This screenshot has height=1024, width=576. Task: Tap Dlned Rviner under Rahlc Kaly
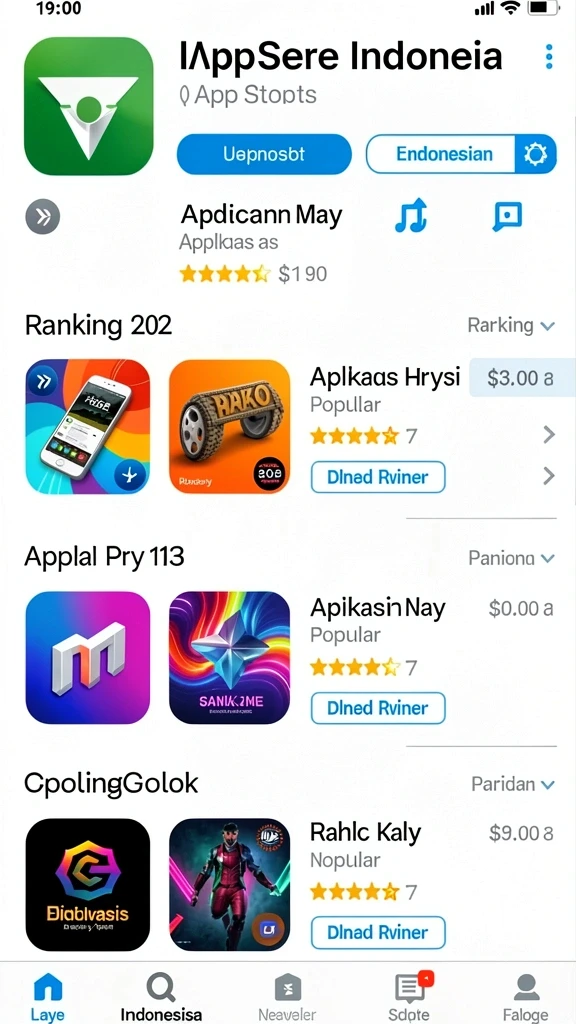pos(377,933)
